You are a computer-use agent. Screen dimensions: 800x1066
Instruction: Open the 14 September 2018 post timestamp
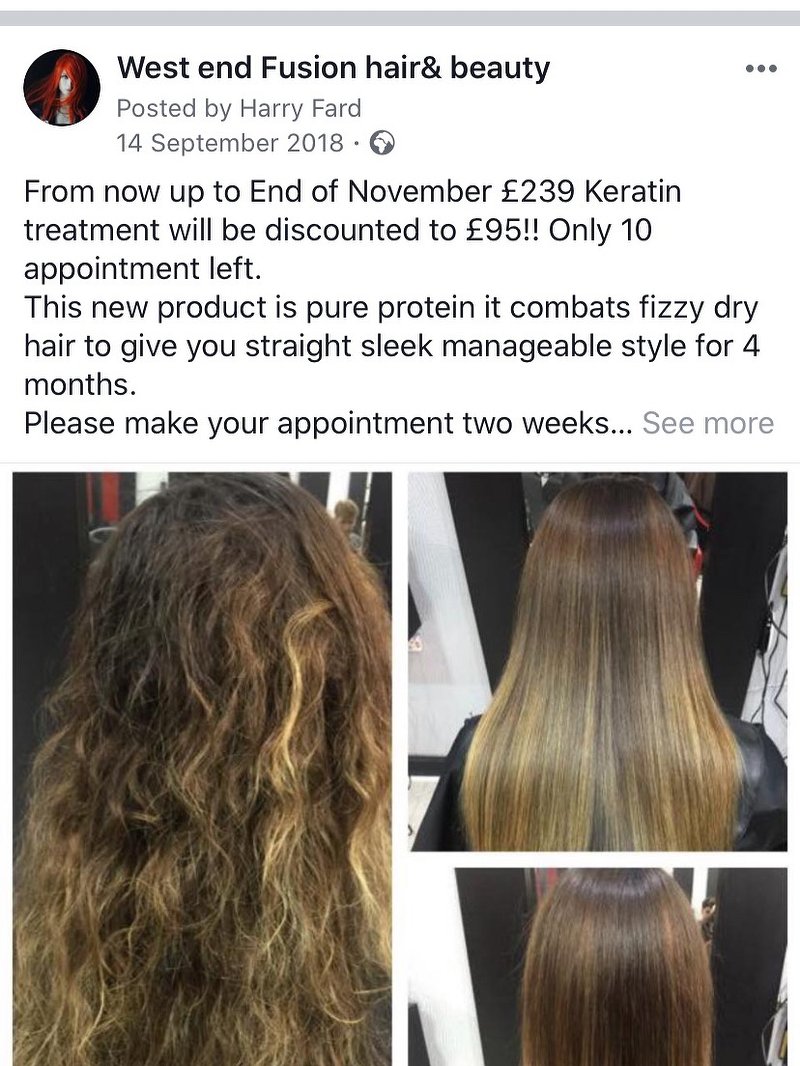tap(230, 142)
